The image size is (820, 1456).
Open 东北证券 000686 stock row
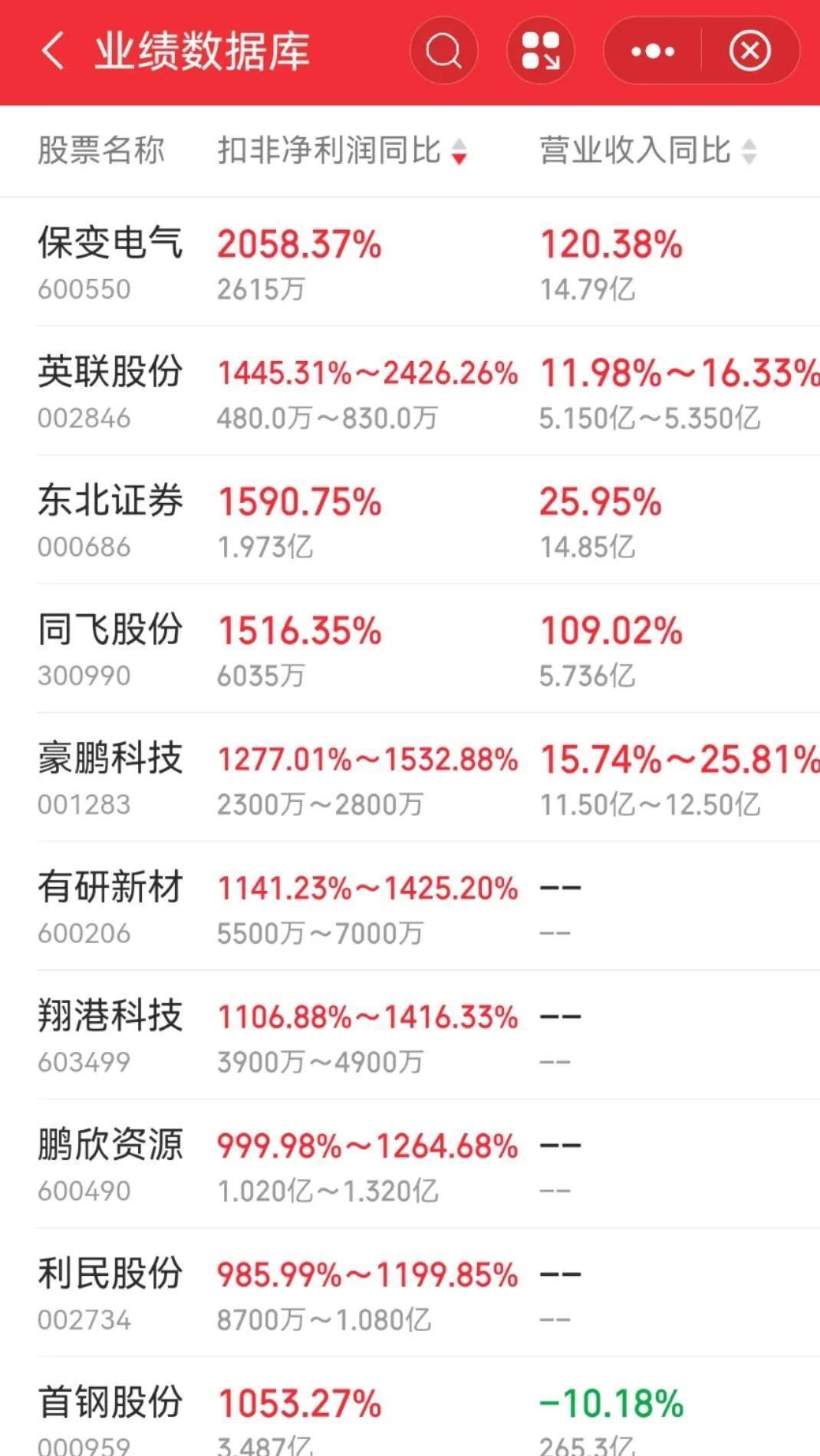click(410, 520)
